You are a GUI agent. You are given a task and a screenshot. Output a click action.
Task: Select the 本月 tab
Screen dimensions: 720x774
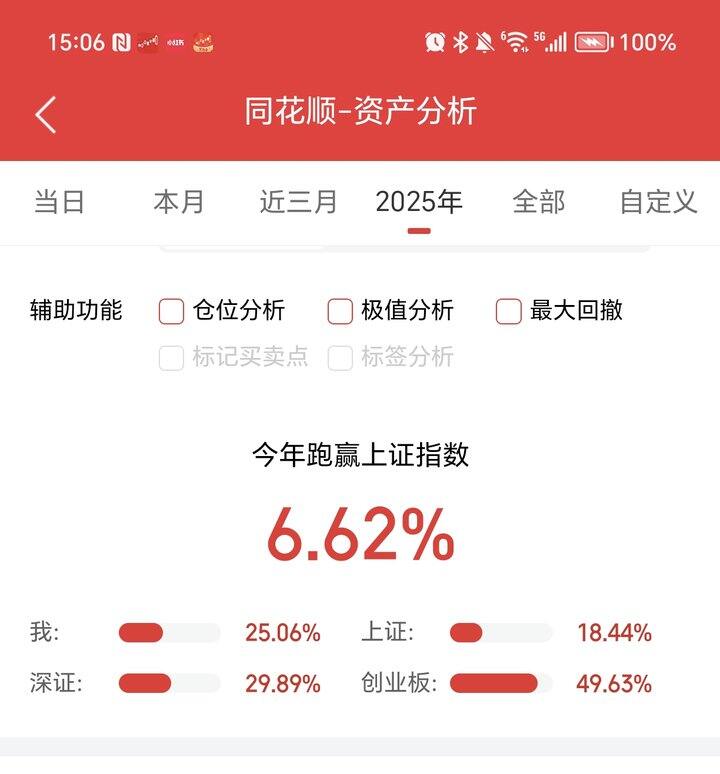coord(179,202)
